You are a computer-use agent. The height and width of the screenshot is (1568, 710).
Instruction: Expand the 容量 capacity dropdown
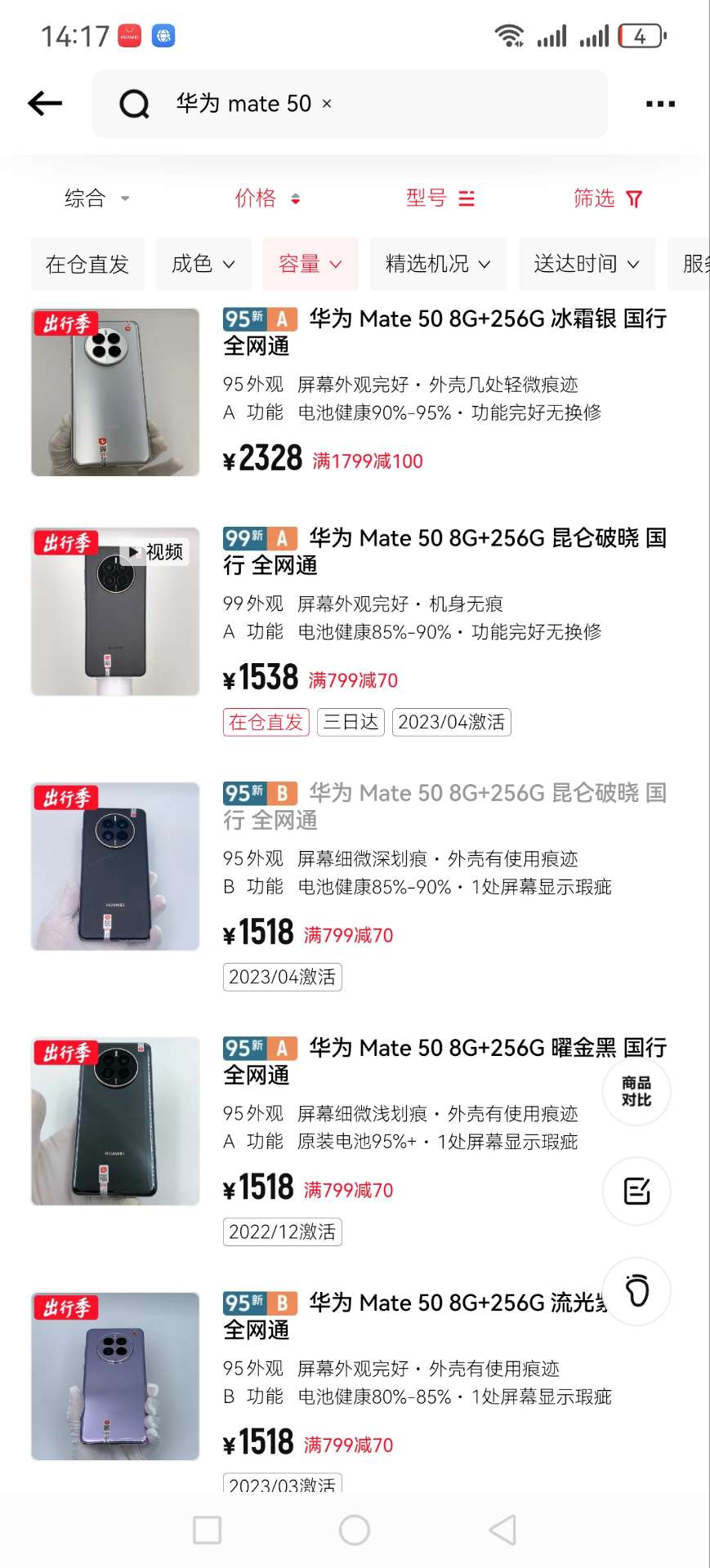coord(310,264)
